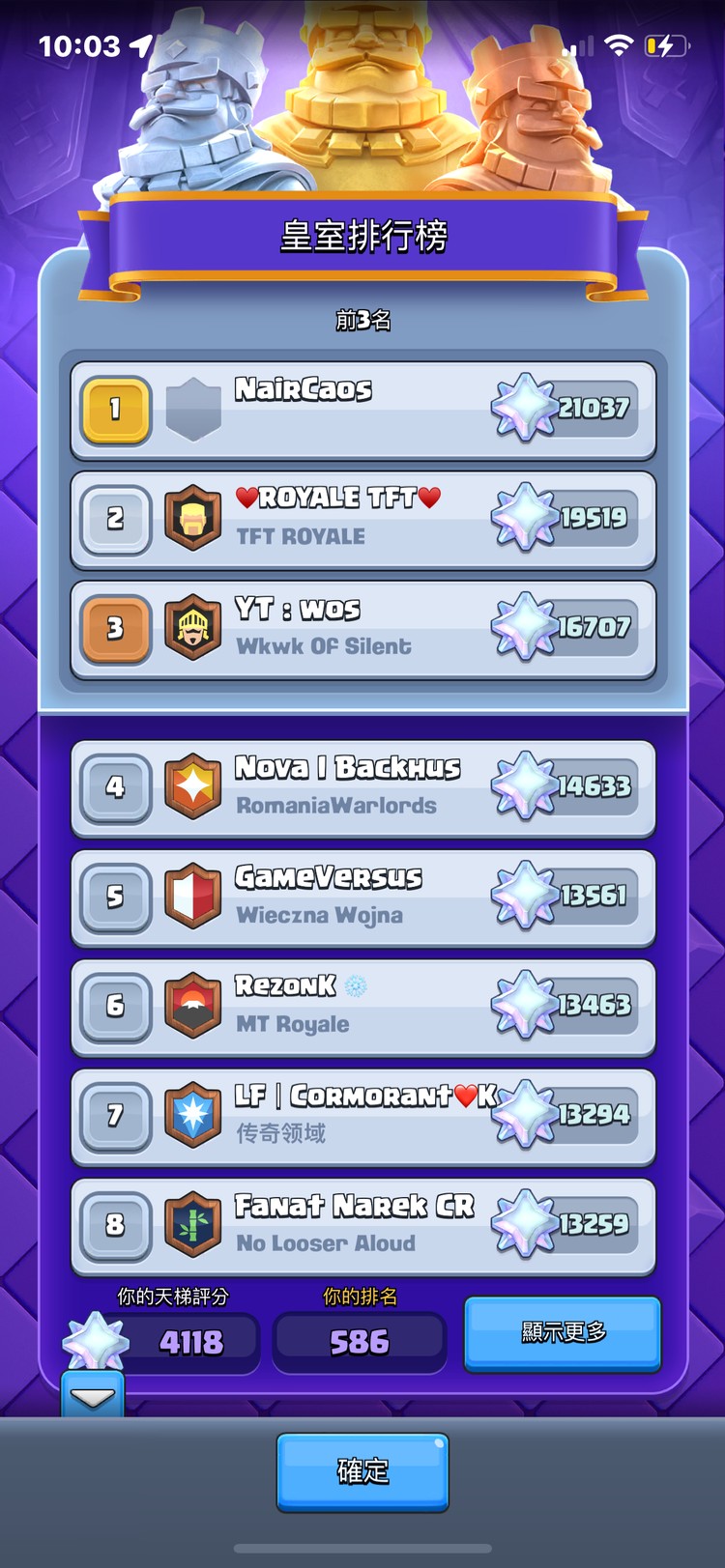Select GameVersus leaderboard row
Image resolution: width=725 pixels, height=1568 pixels.
click(x=362, y=897)
